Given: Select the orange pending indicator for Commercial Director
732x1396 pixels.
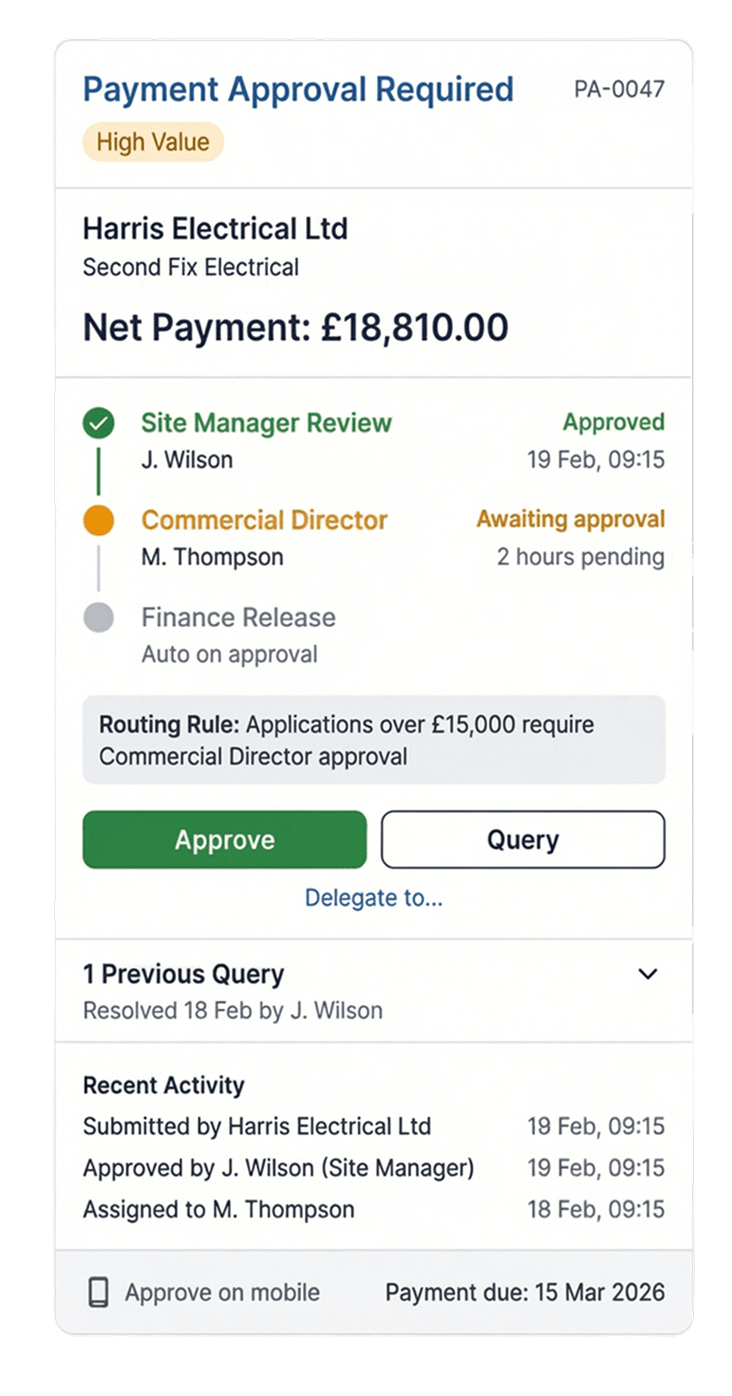Looking at the screenshot, I should (98, 520).
